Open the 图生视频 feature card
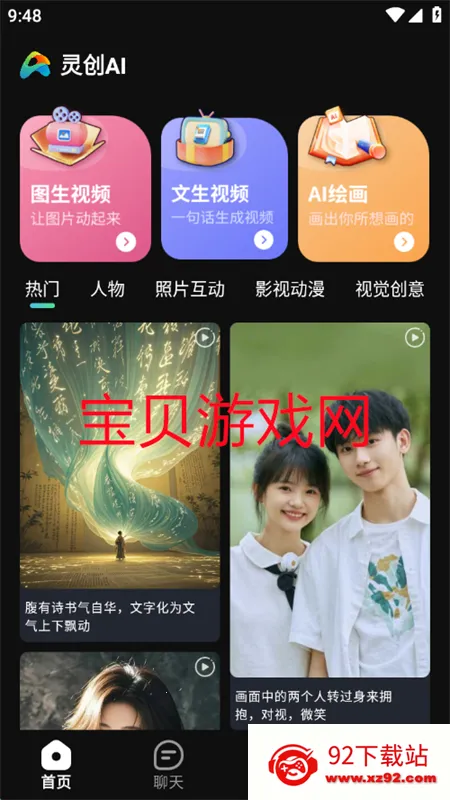The height and width of the screenshot is (800, 450). (85, 188)
